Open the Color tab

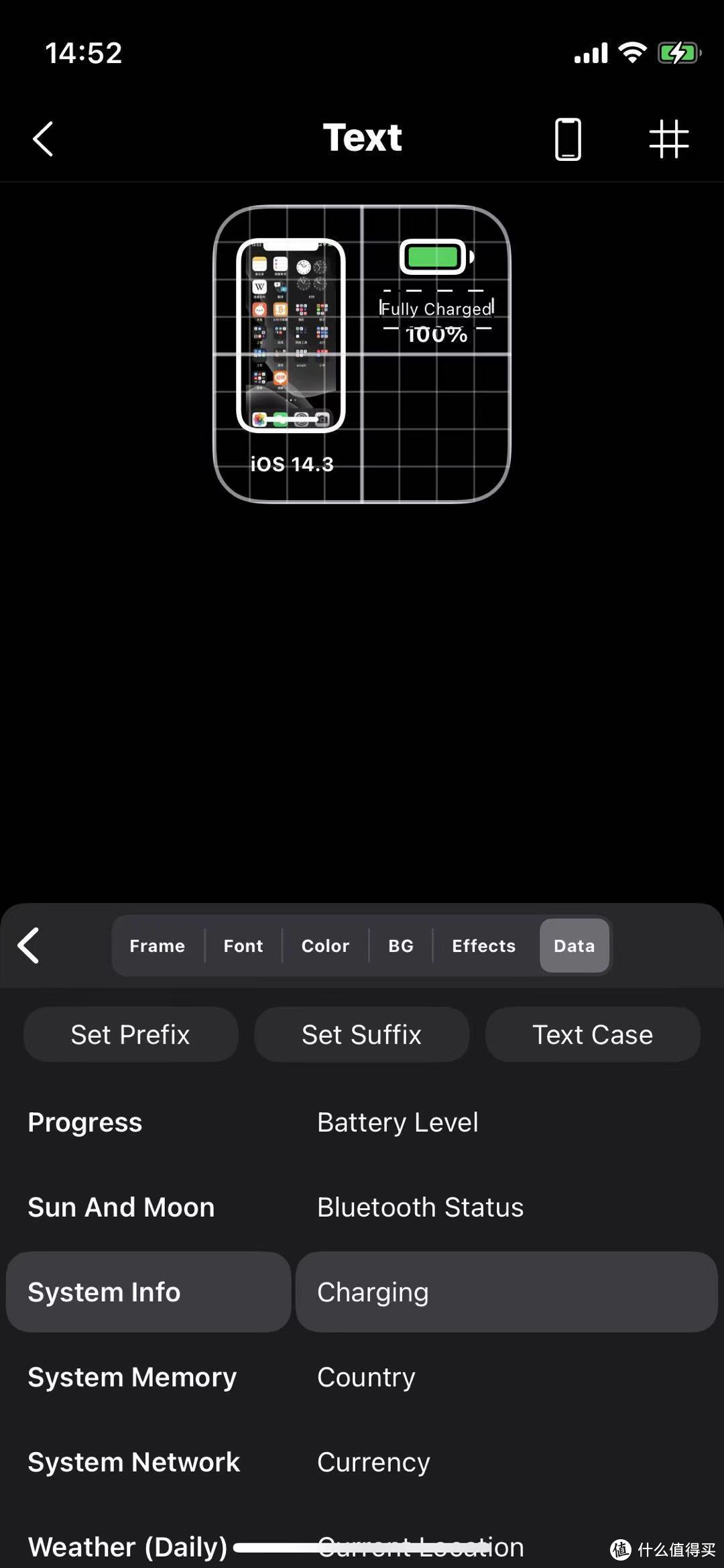(325, 945)
